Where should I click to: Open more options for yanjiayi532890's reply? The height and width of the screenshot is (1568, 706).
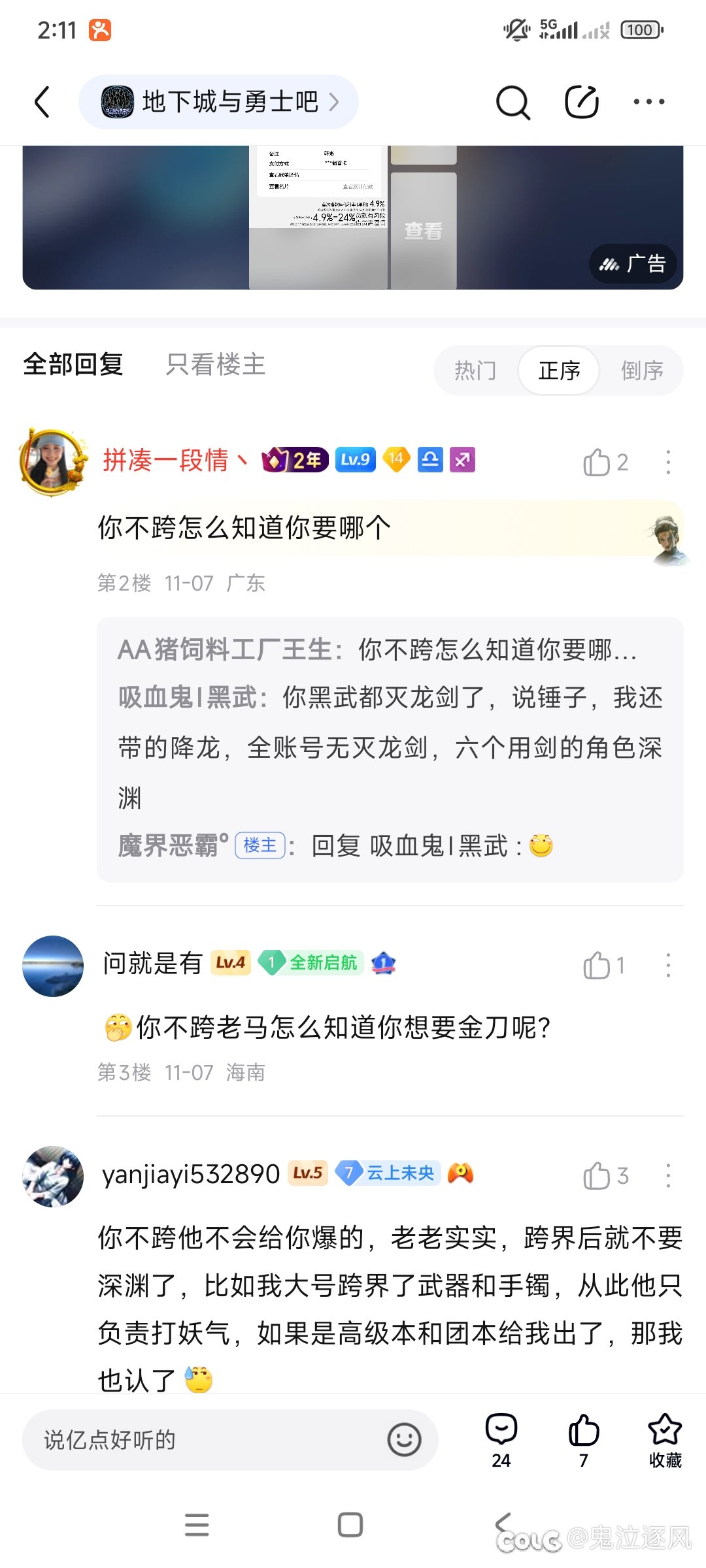tap(667, 1175)
